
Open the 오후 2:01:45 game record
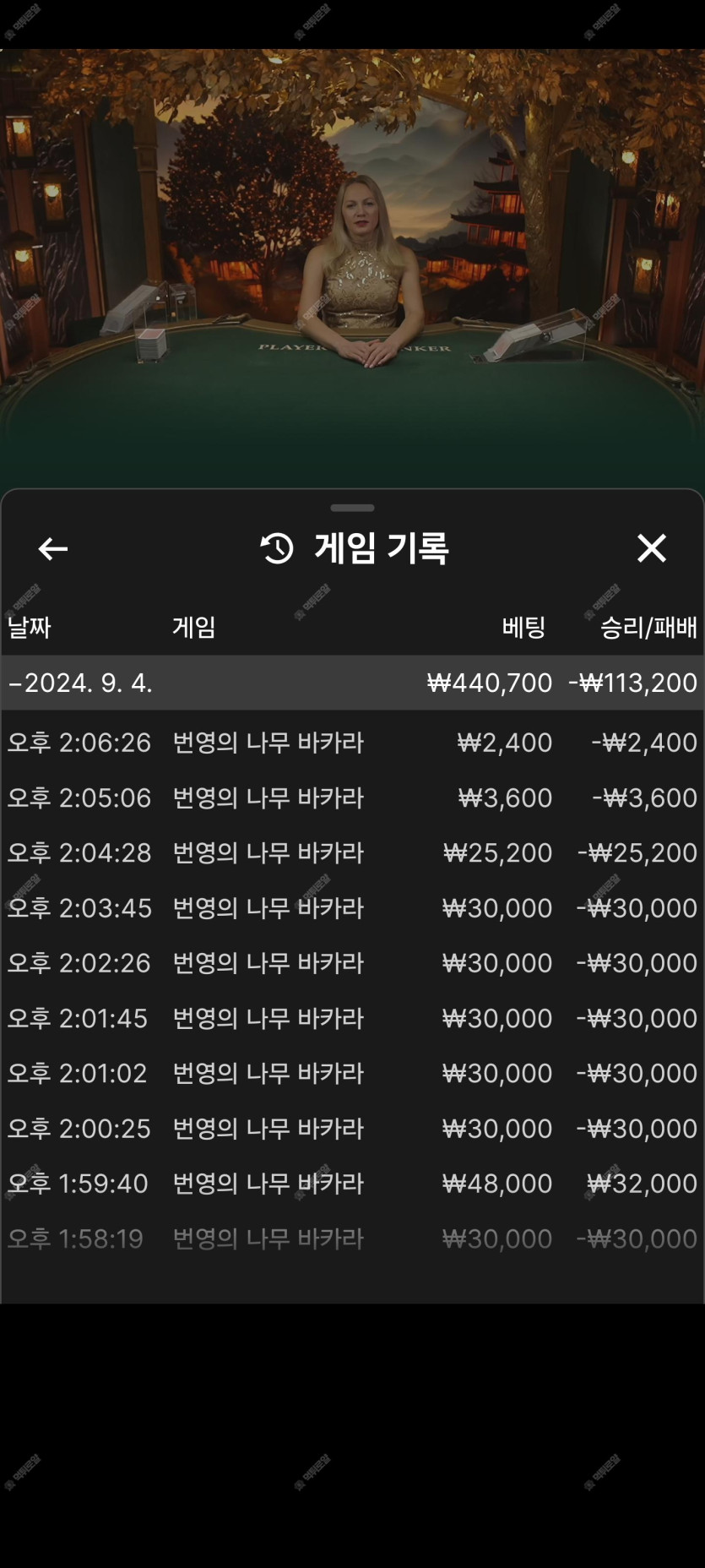tap(353, 1018)
